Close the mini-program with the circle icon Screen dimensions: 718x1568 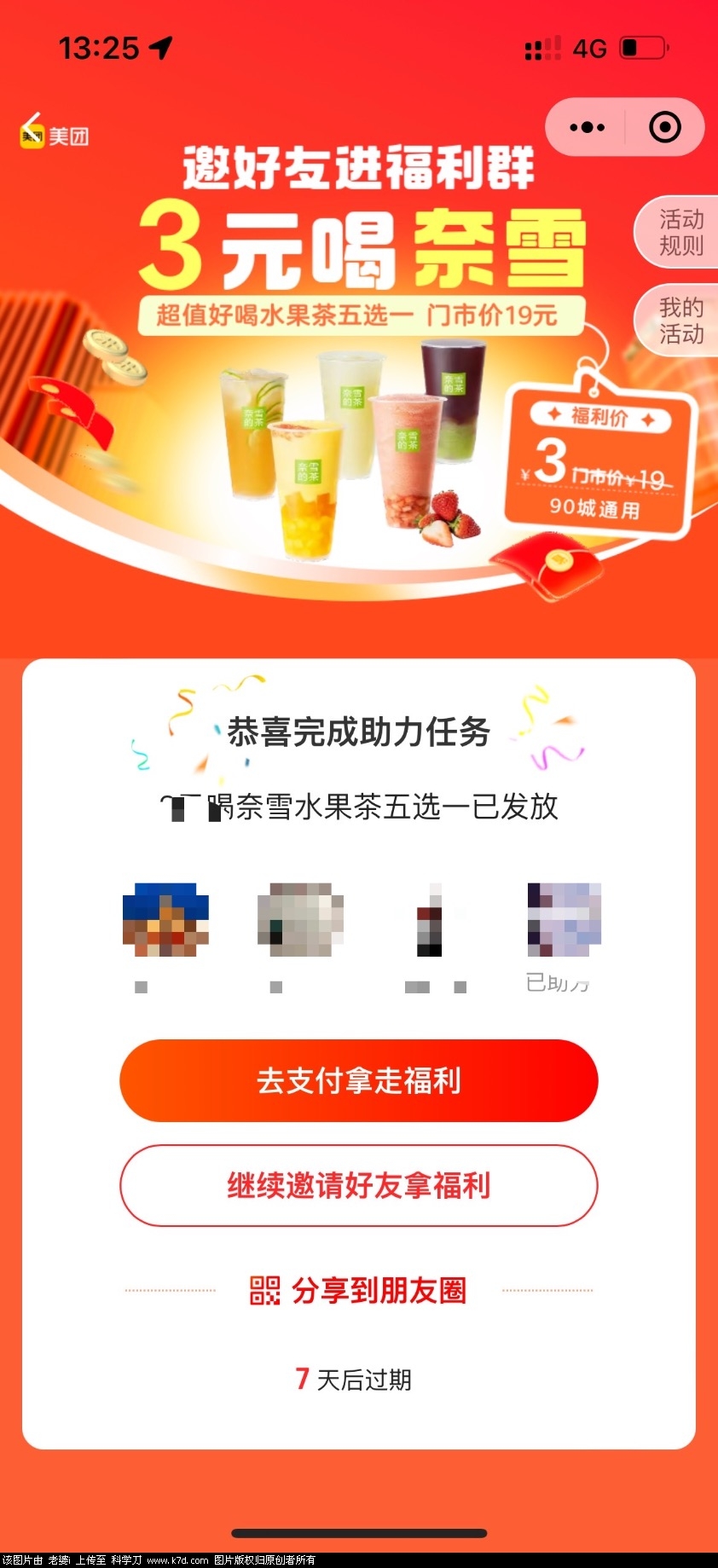tap(664, 128)
